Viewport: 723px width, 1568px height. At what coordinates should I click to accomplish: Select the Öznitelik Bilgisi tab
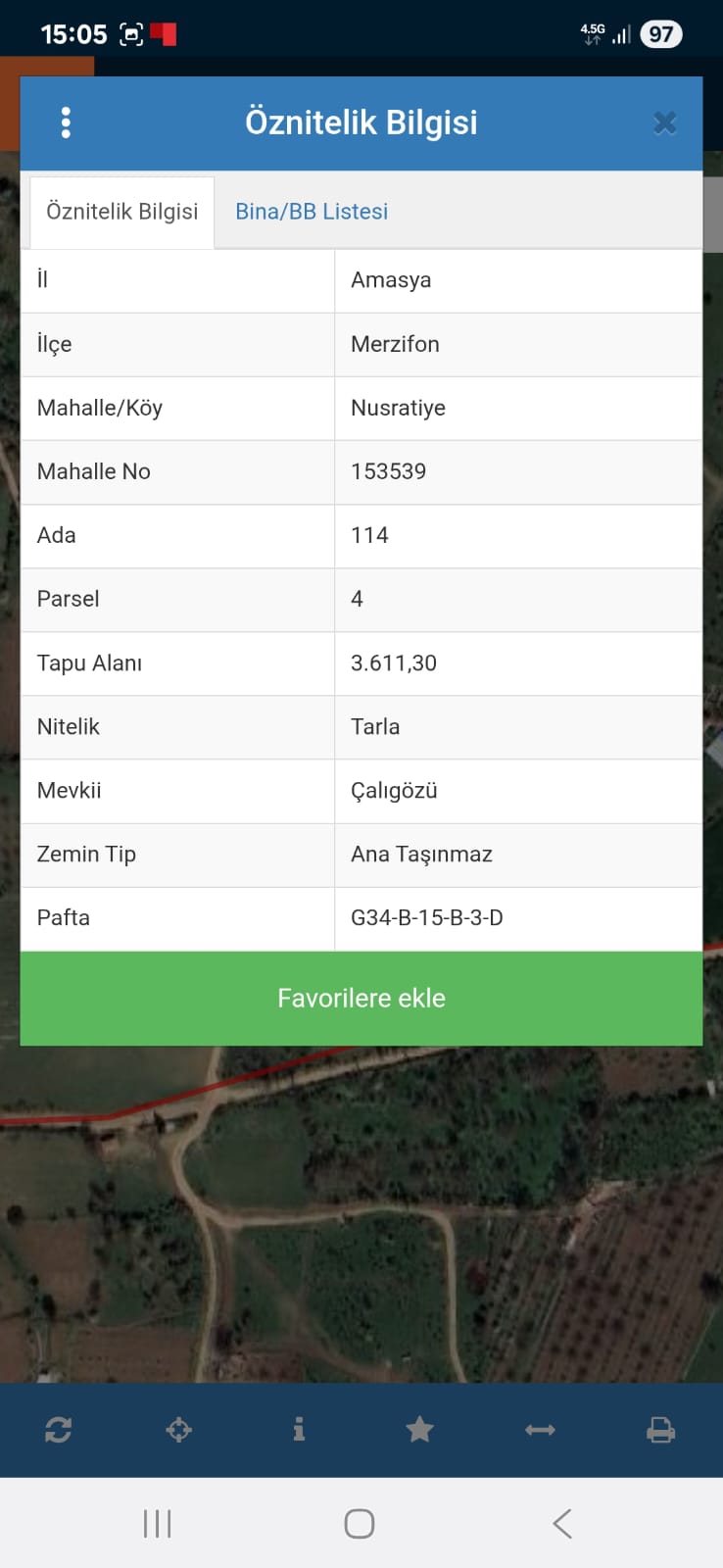(122, 212)
